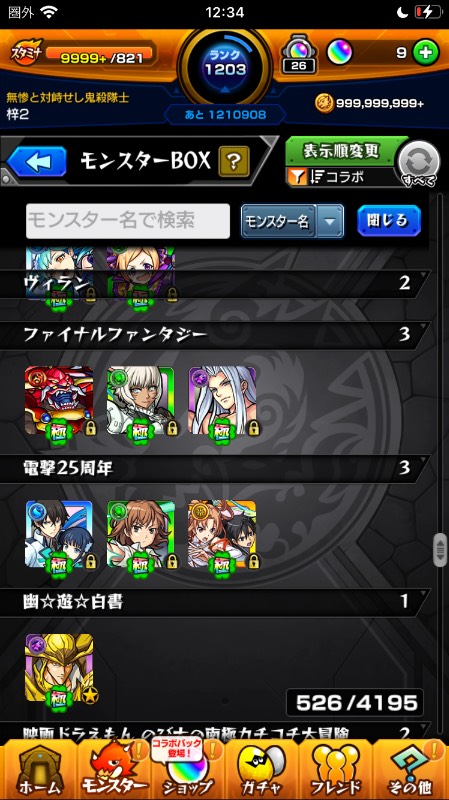449x800 pixels.
Task: Collapse the 電撃25周年 section header
Action: pos(215,469)
